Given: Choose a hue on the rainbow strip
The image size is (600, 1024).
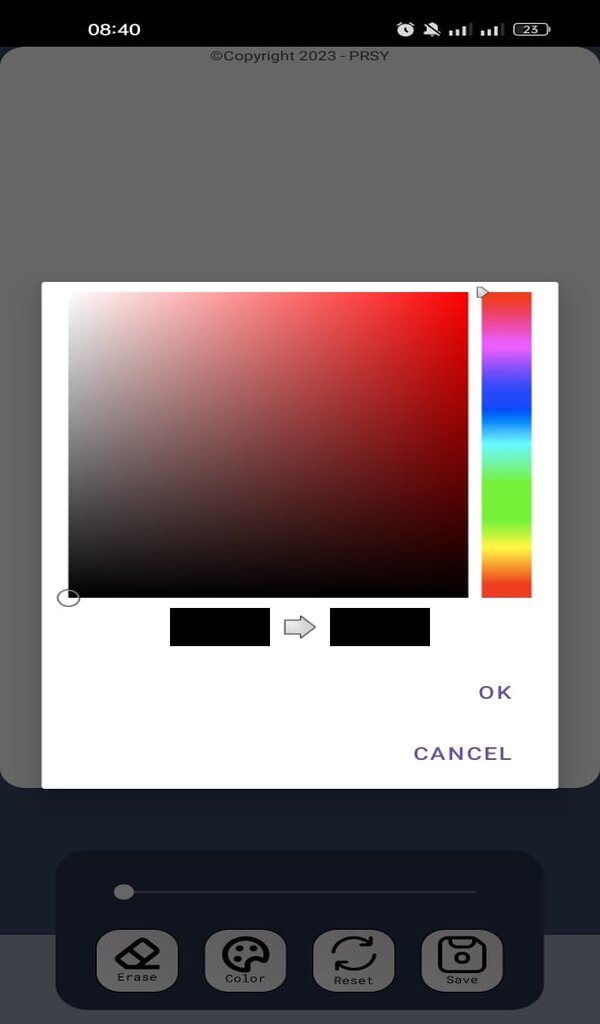Looking at the screenshot, I should pos(506,444).
